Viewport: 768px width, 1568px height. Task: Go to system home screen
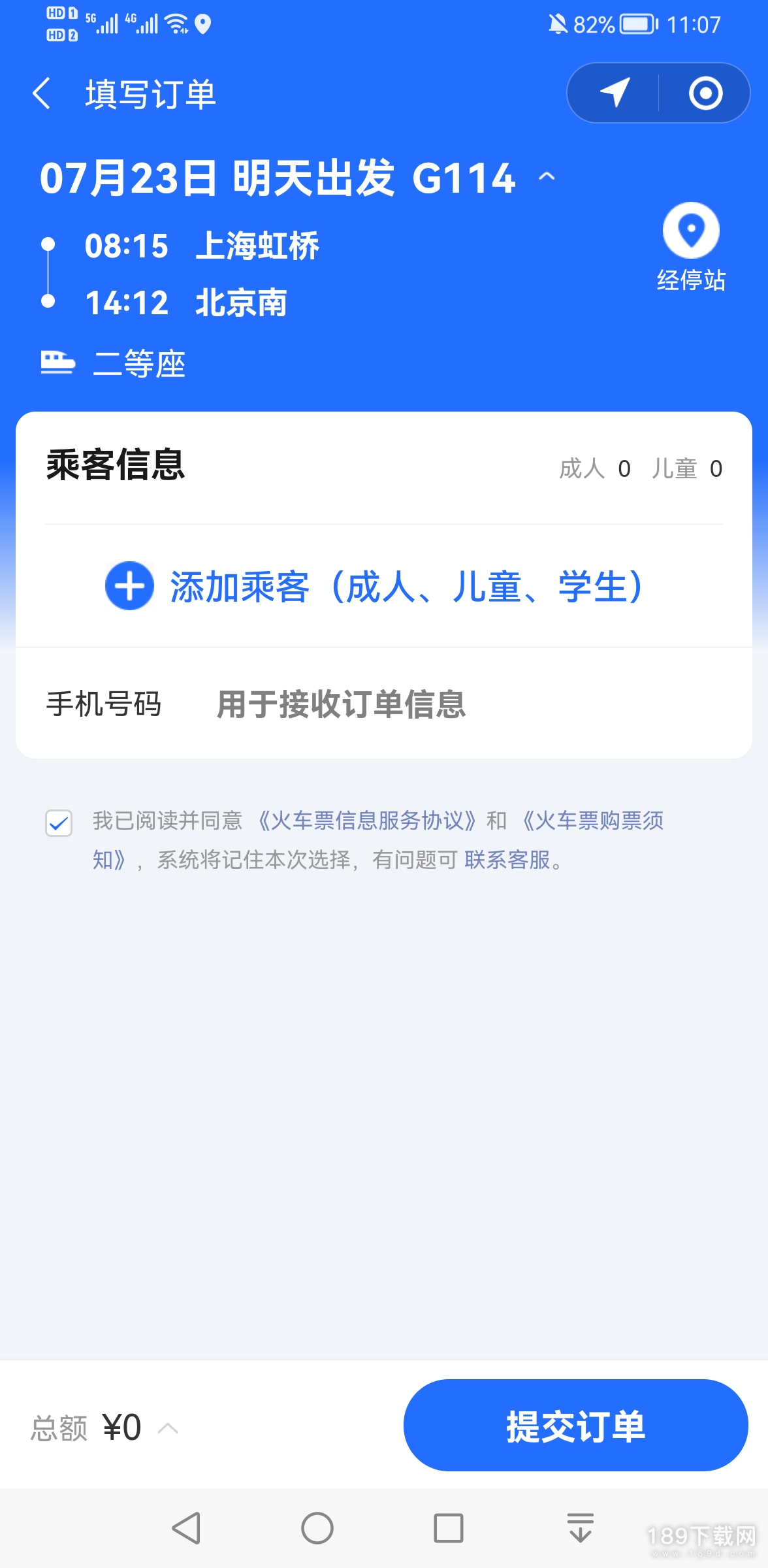[317, 1528]
